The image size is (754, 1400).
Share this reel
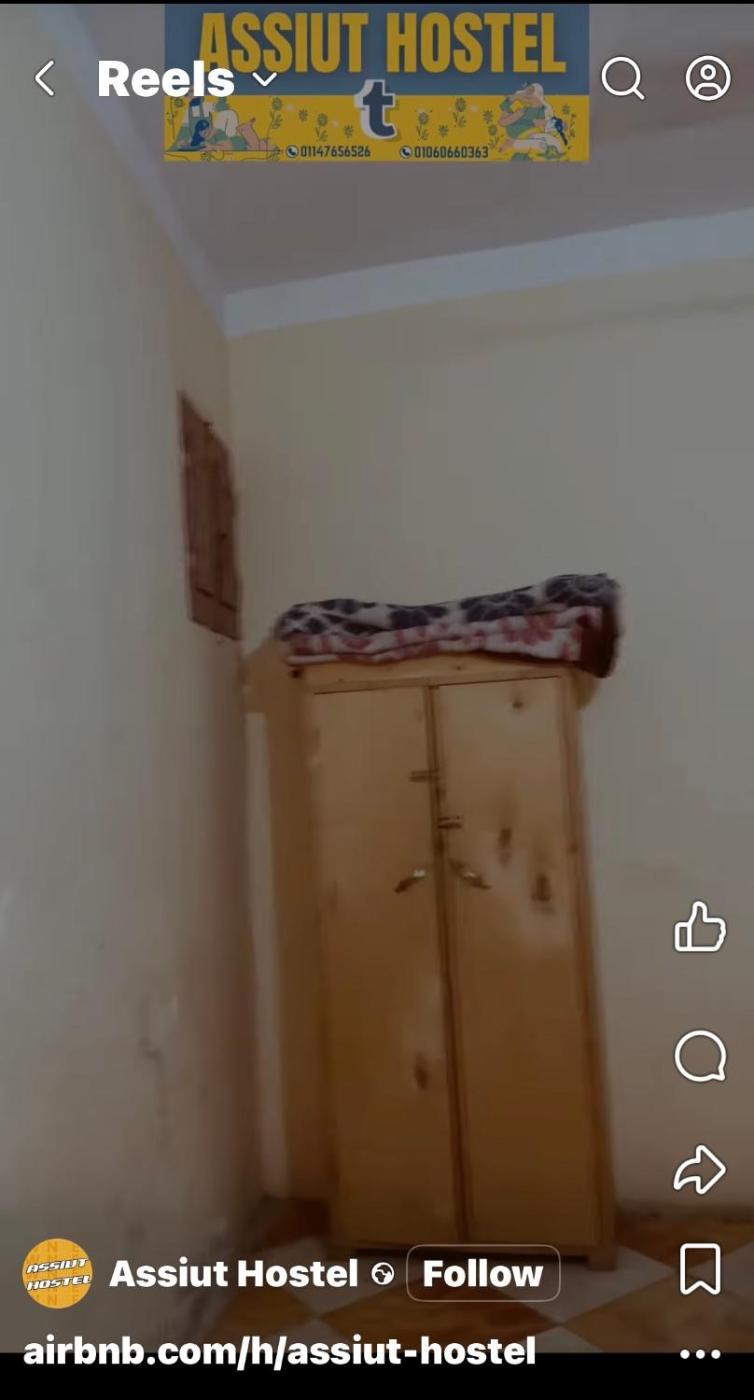(700, 1169)
